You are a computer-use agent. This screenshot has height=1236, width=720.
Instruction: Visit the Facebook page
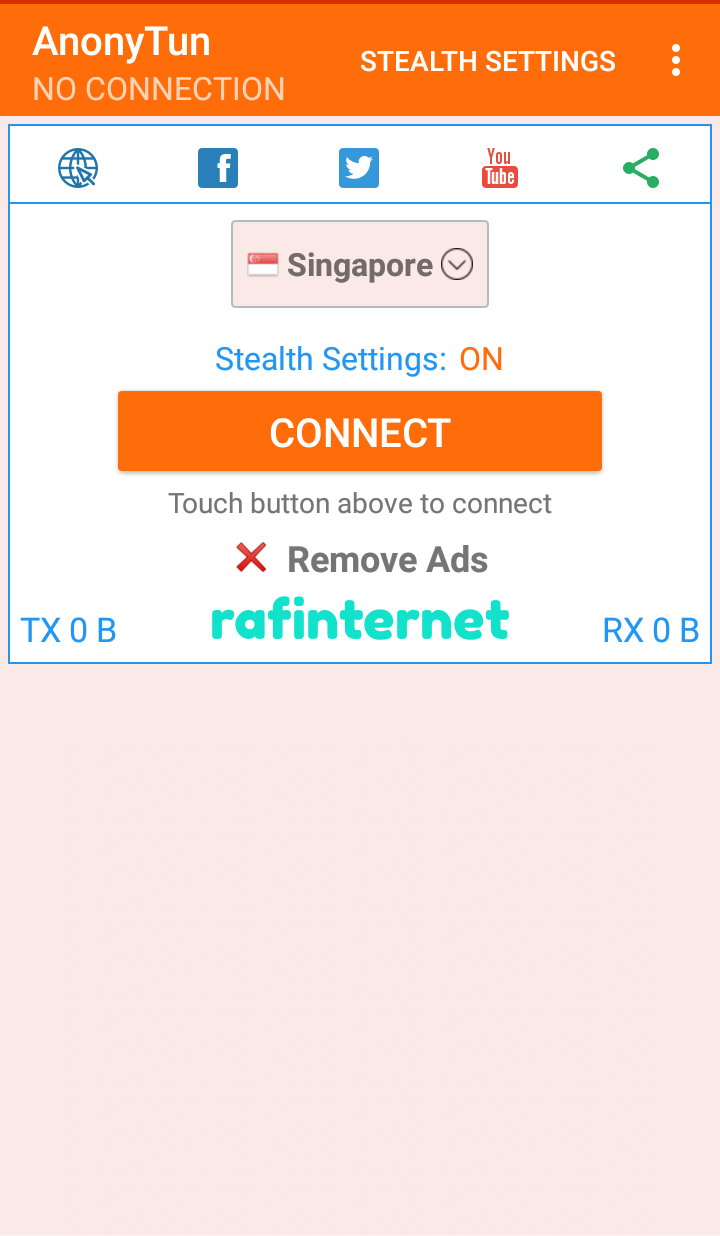point(218,168)
